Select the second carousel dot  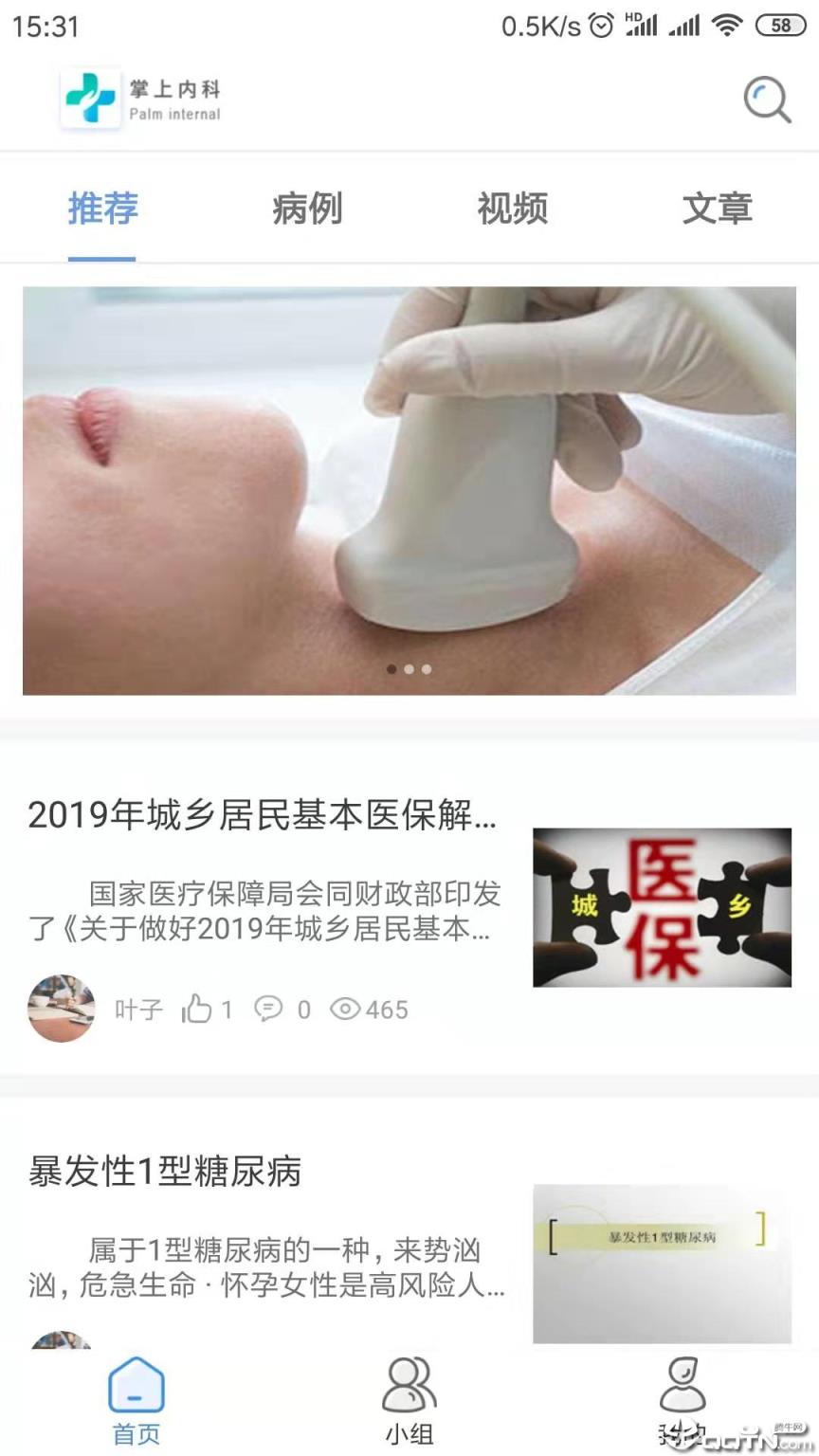click(409, 669)
